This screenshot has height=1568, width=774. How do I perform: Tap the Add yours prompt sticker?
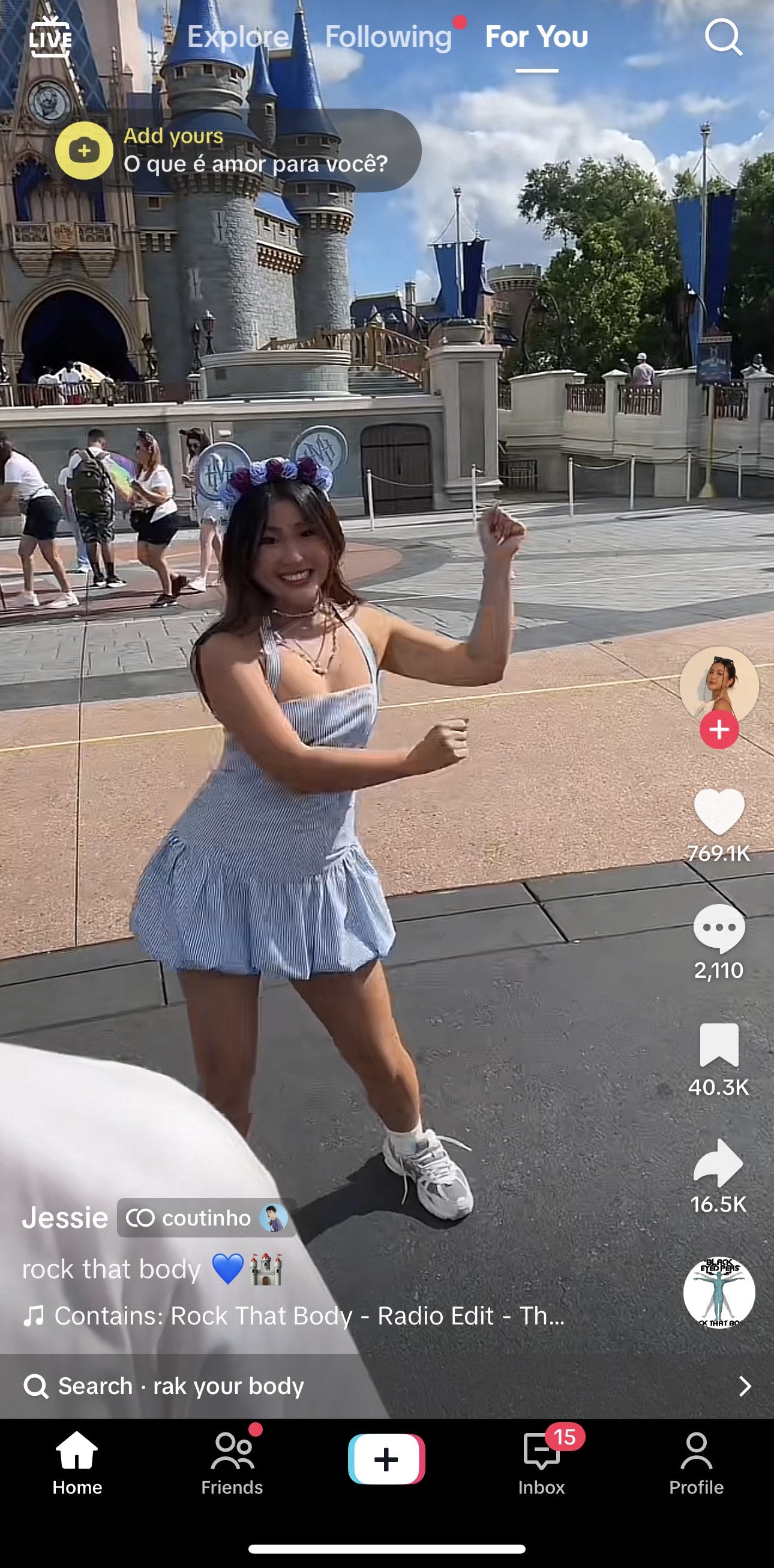[x=238, y=150]
